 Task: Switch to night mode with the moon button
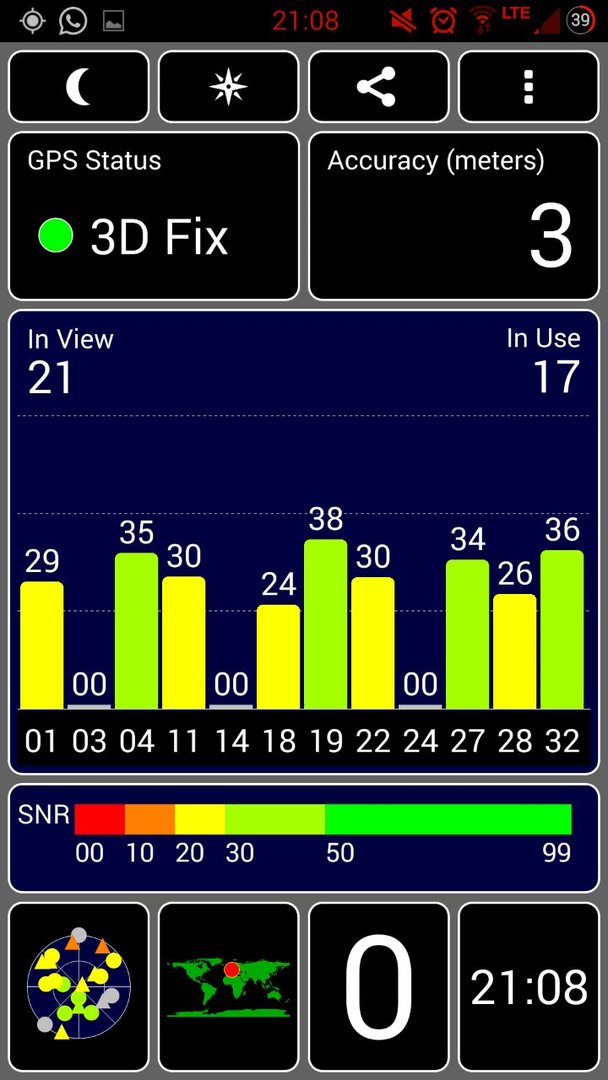pyautogui.click(x=78, y=87)
